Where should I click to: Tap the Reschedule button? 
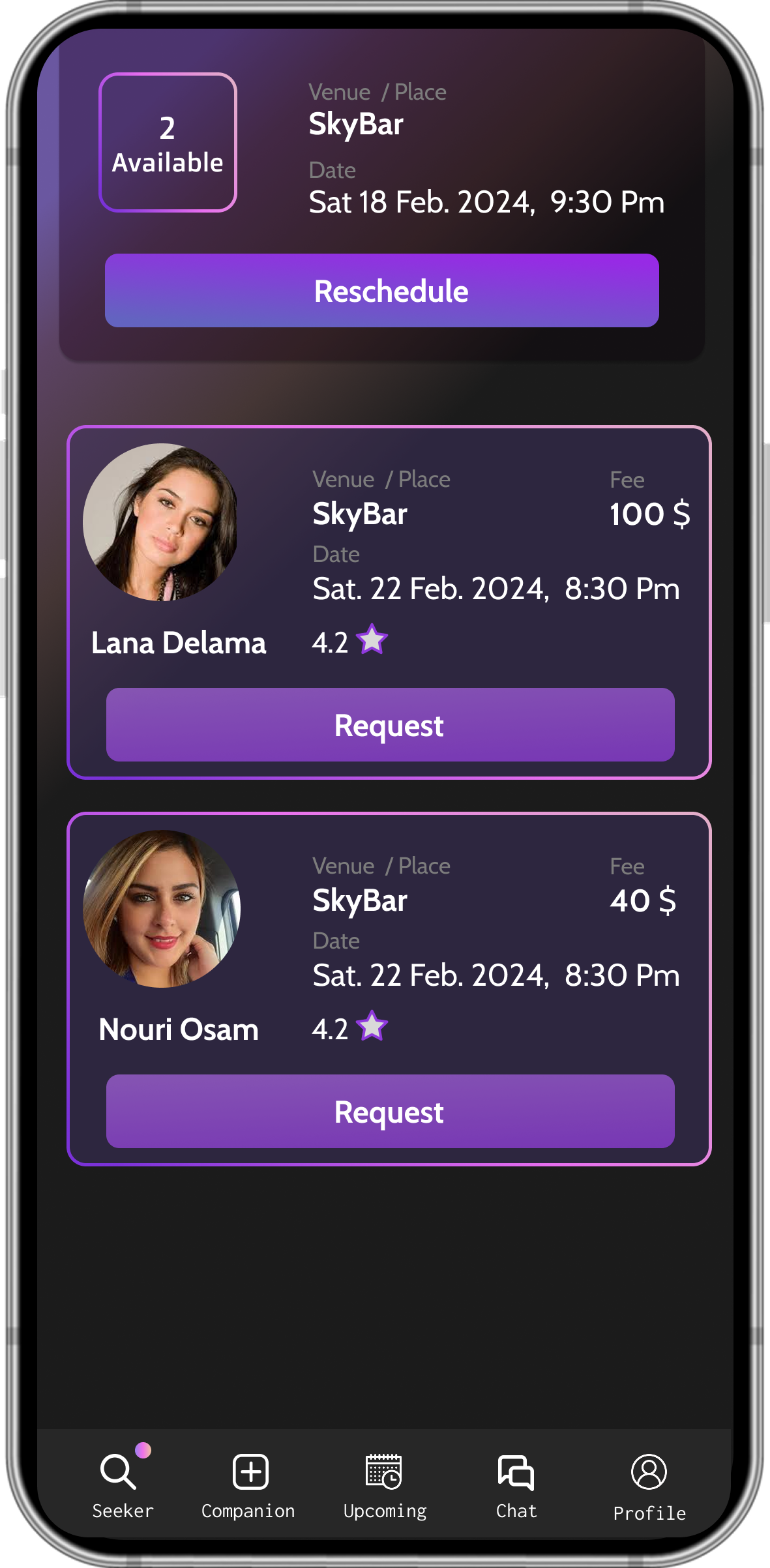click(381, 291)
